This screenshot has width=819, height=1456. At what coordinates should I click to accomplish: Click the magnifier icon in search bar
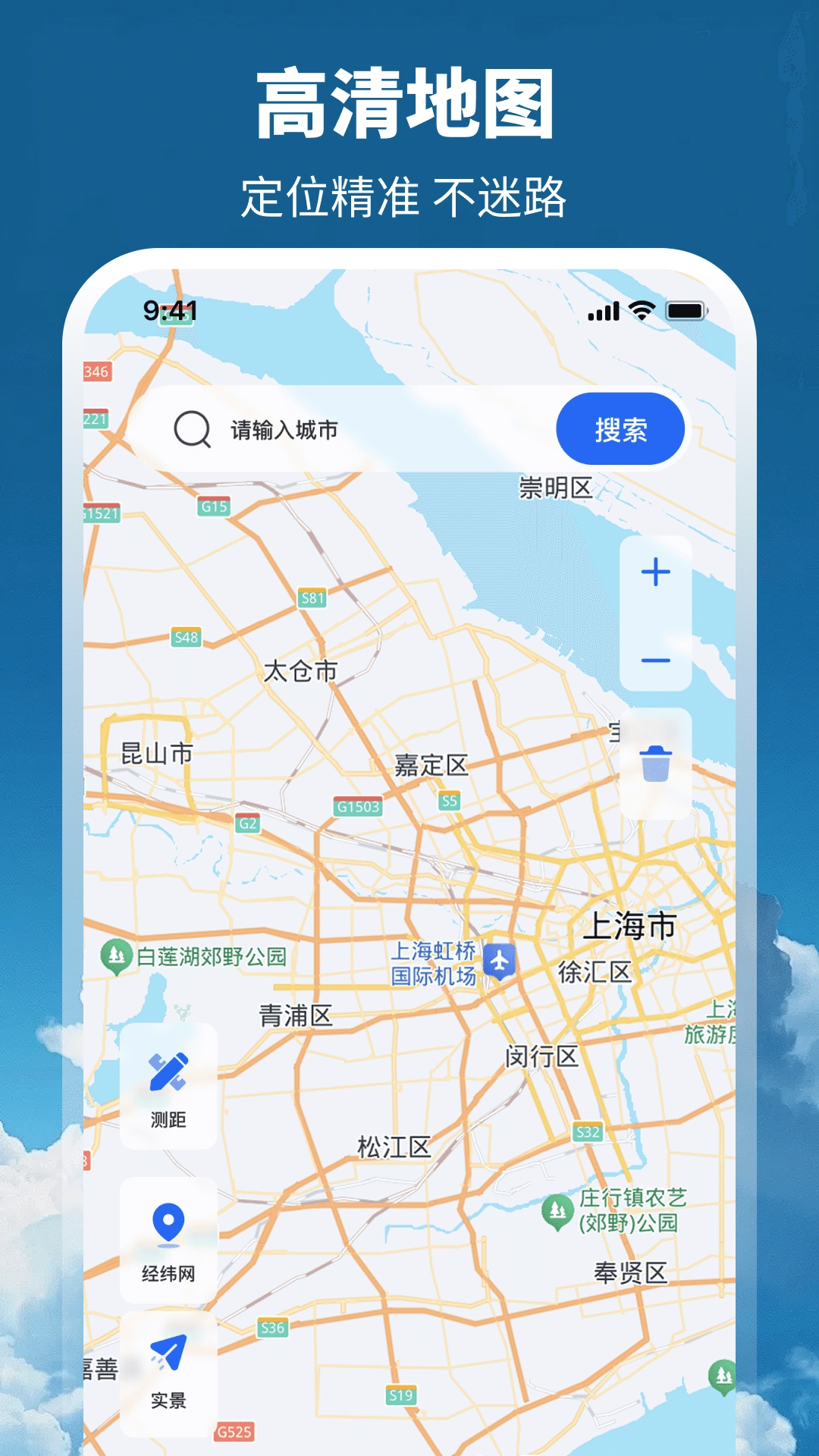(x=193, y=429)
